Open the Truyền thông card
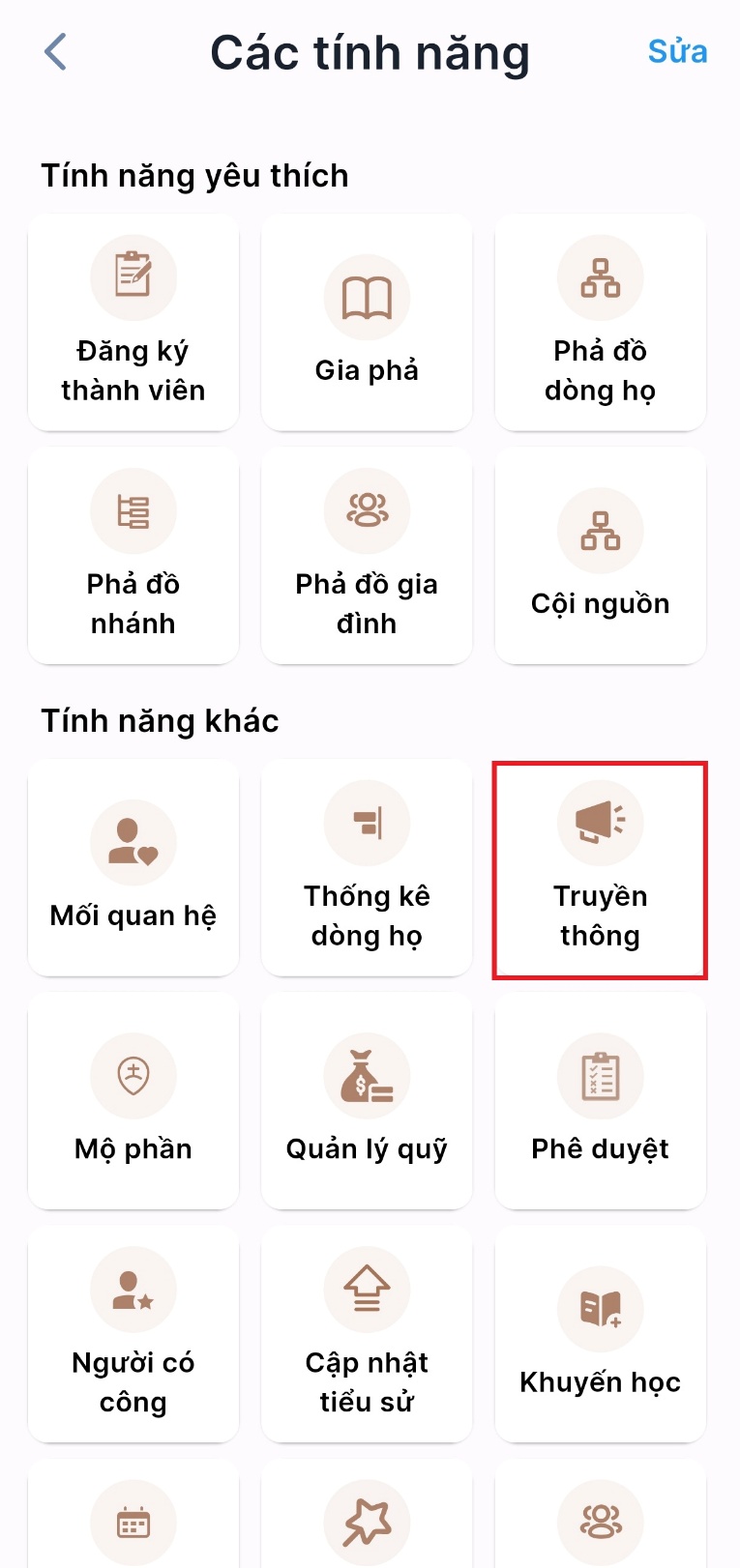 point(600,868)
